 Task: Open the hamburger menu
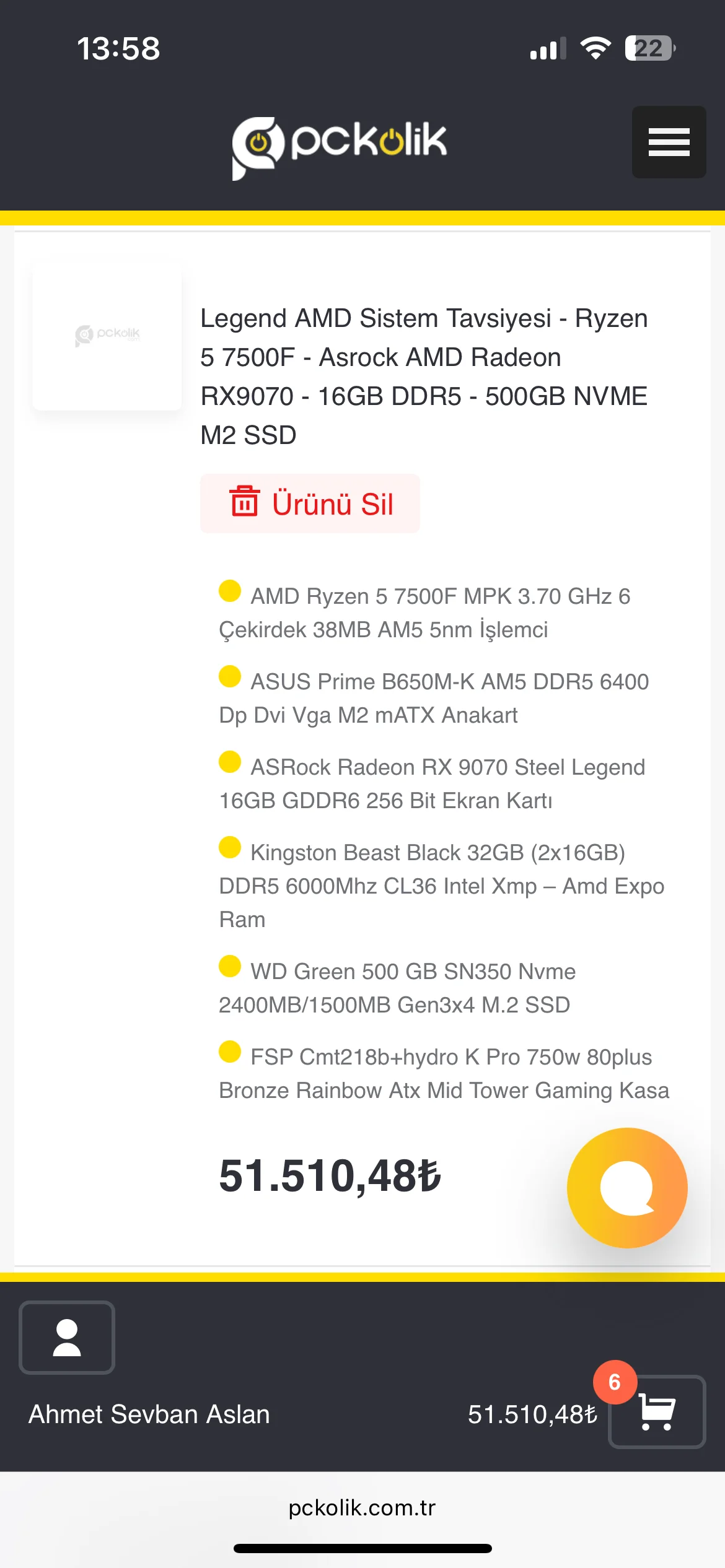point(669,142)
